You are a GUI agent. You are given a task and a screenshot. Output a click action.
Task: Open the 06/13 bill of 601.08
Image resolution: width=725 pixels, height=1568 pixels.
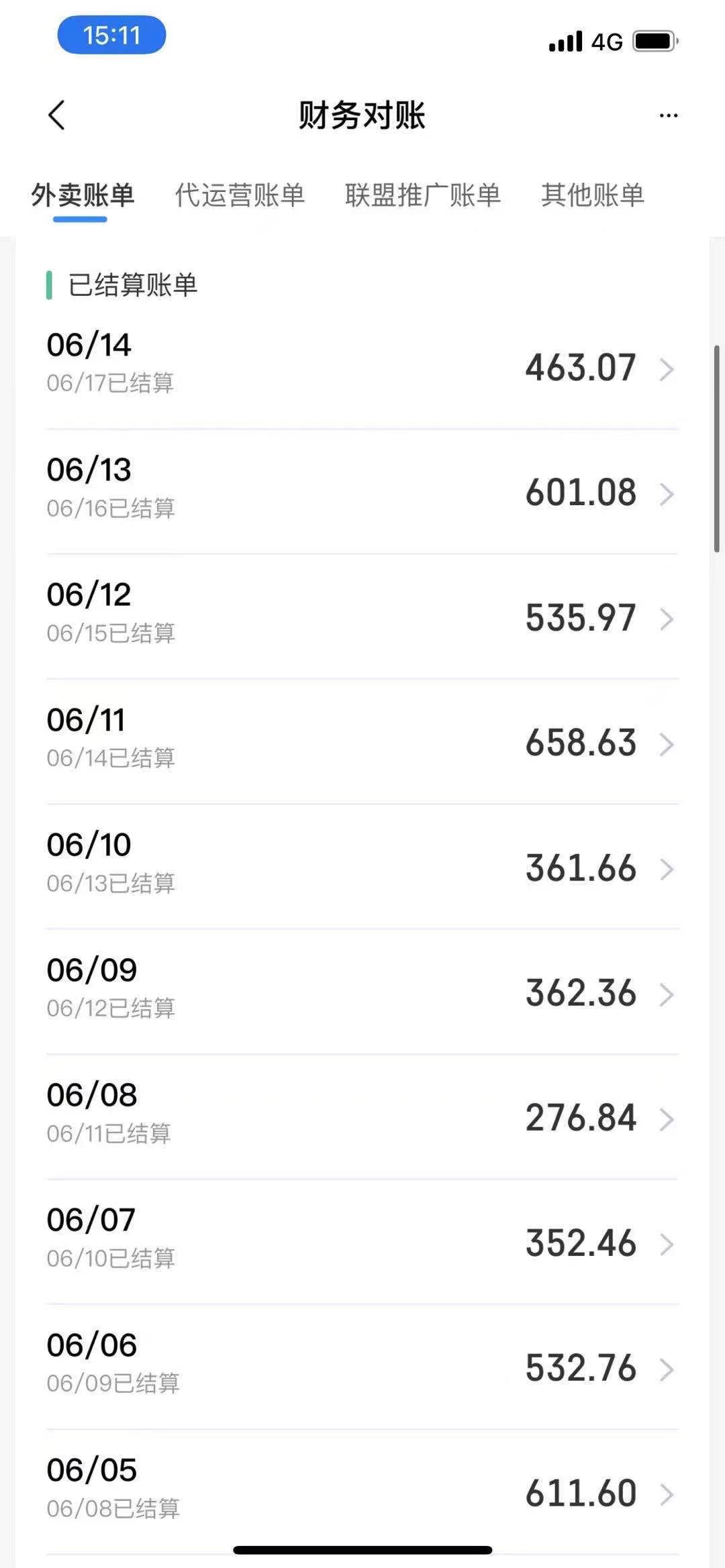pos(362,492)
